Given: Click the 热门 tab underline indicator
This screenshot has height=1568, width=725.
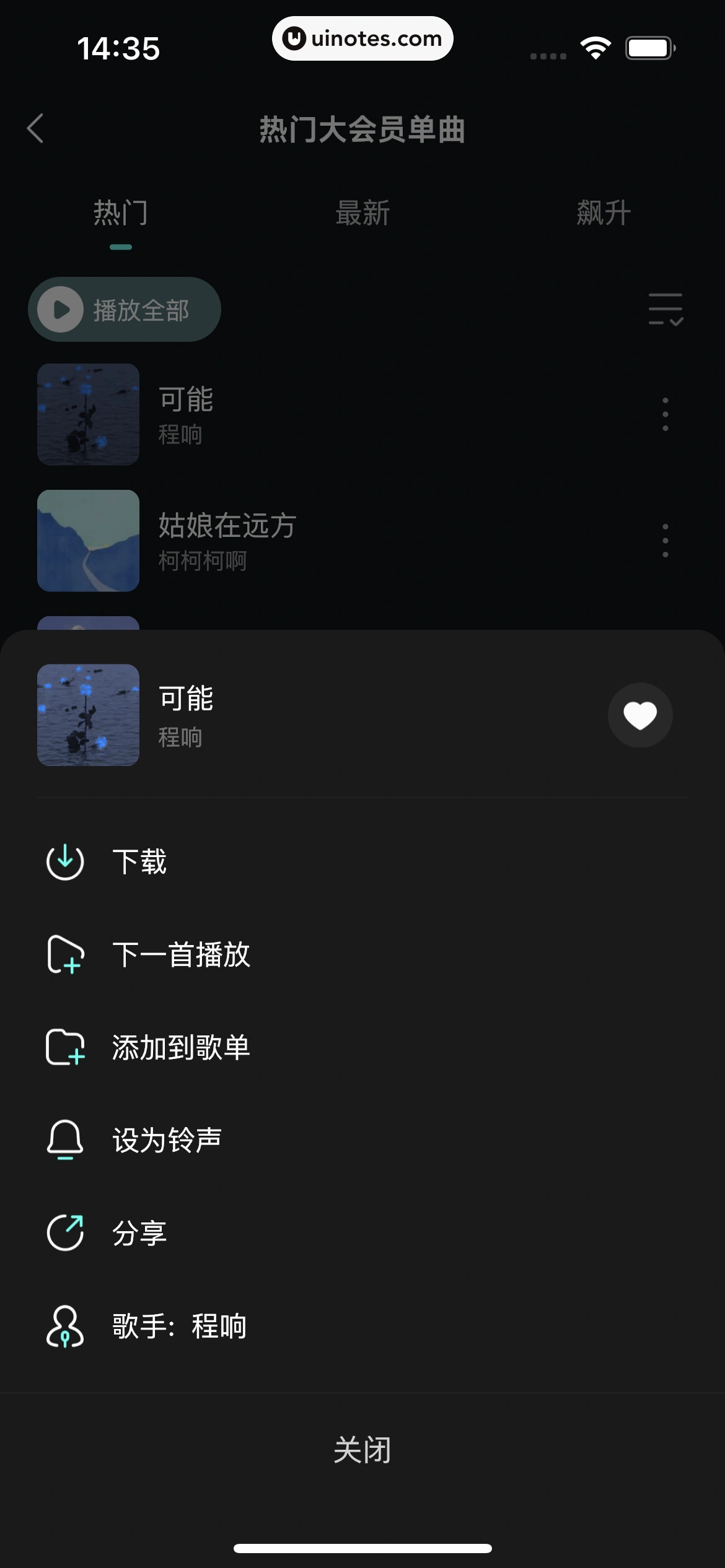Looking at the screenshot, I should (121, 246).
